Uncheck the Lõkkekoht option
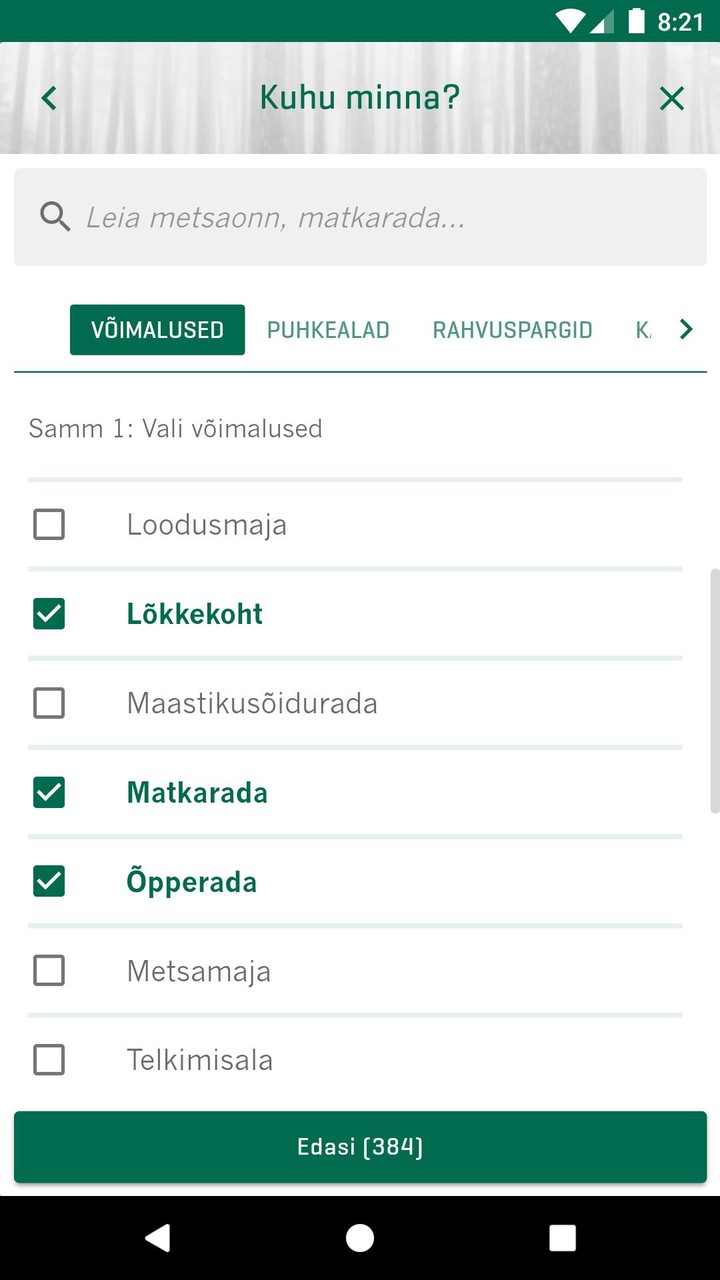 tap(48, 613)
